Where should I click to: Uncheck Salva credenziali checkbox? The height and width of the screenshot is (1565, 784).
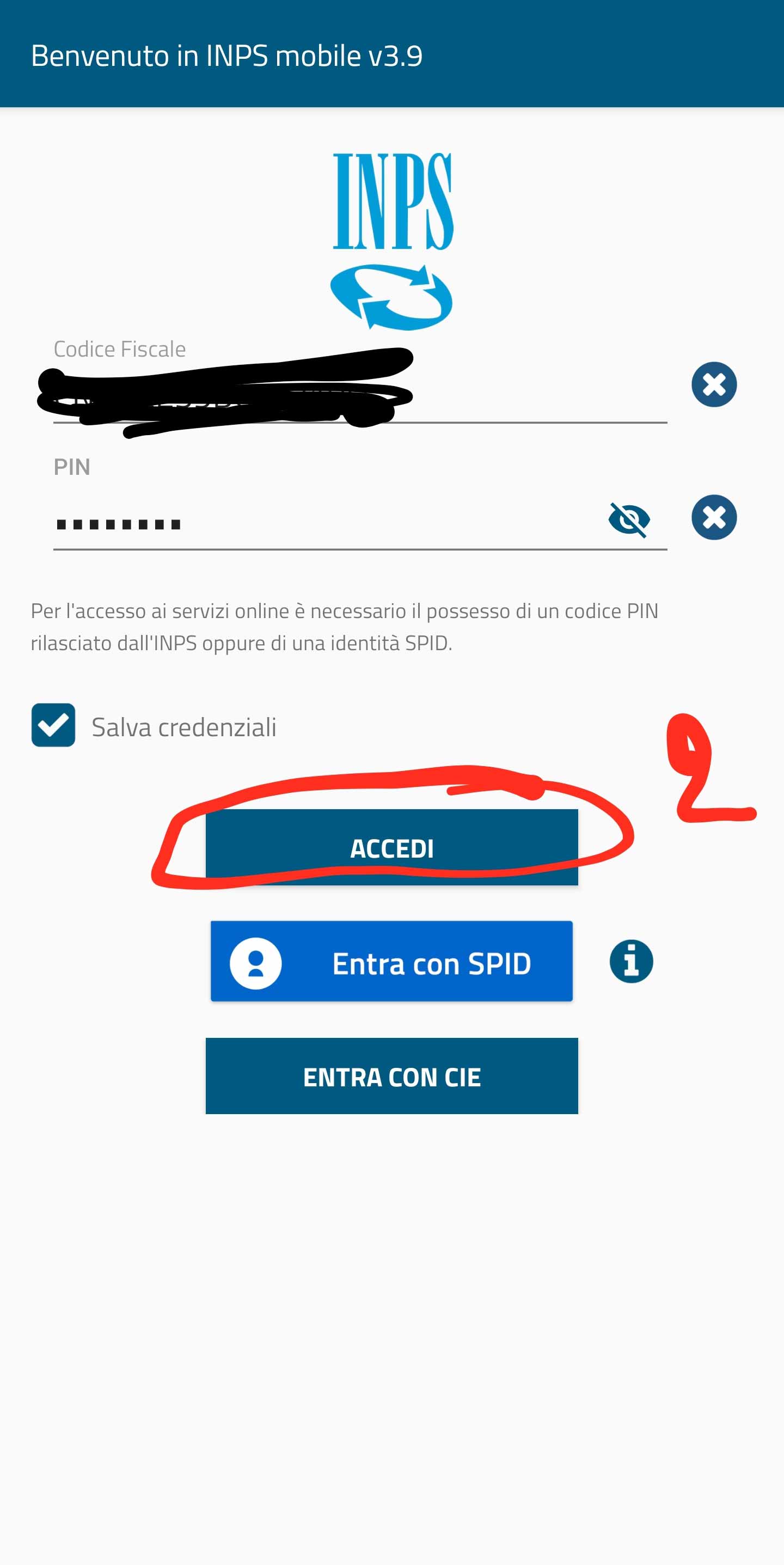pyautogui.click(x=53, y=725)
